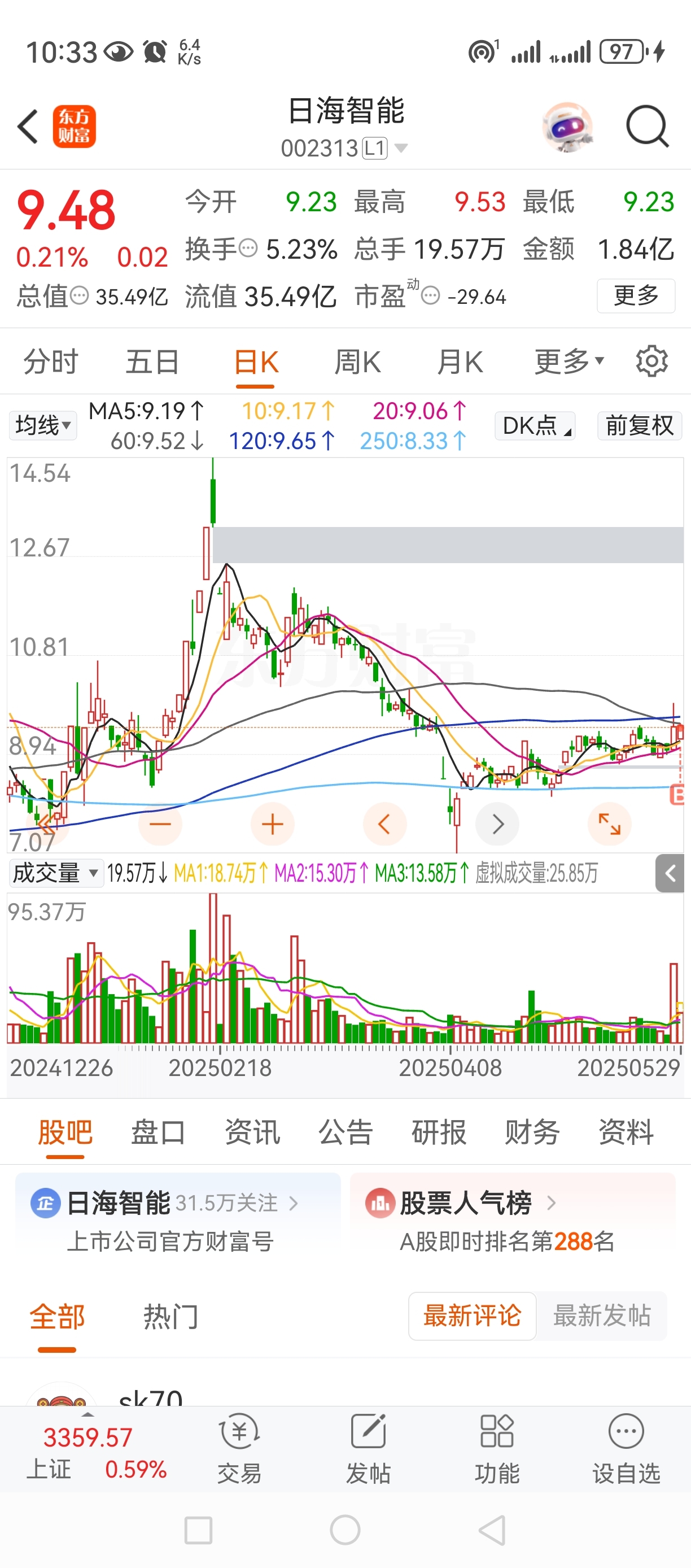The image size is (691, 1568).
Task: Expand the 均线 indicator dropdown
Action: click(42, 425)
